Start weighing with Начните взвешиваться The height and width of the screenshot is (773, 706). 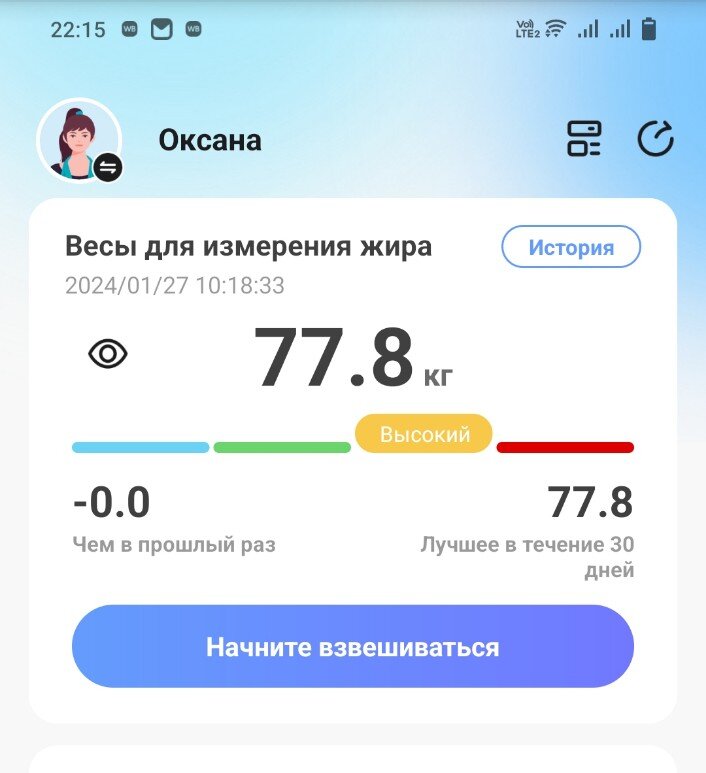[352, 646]
